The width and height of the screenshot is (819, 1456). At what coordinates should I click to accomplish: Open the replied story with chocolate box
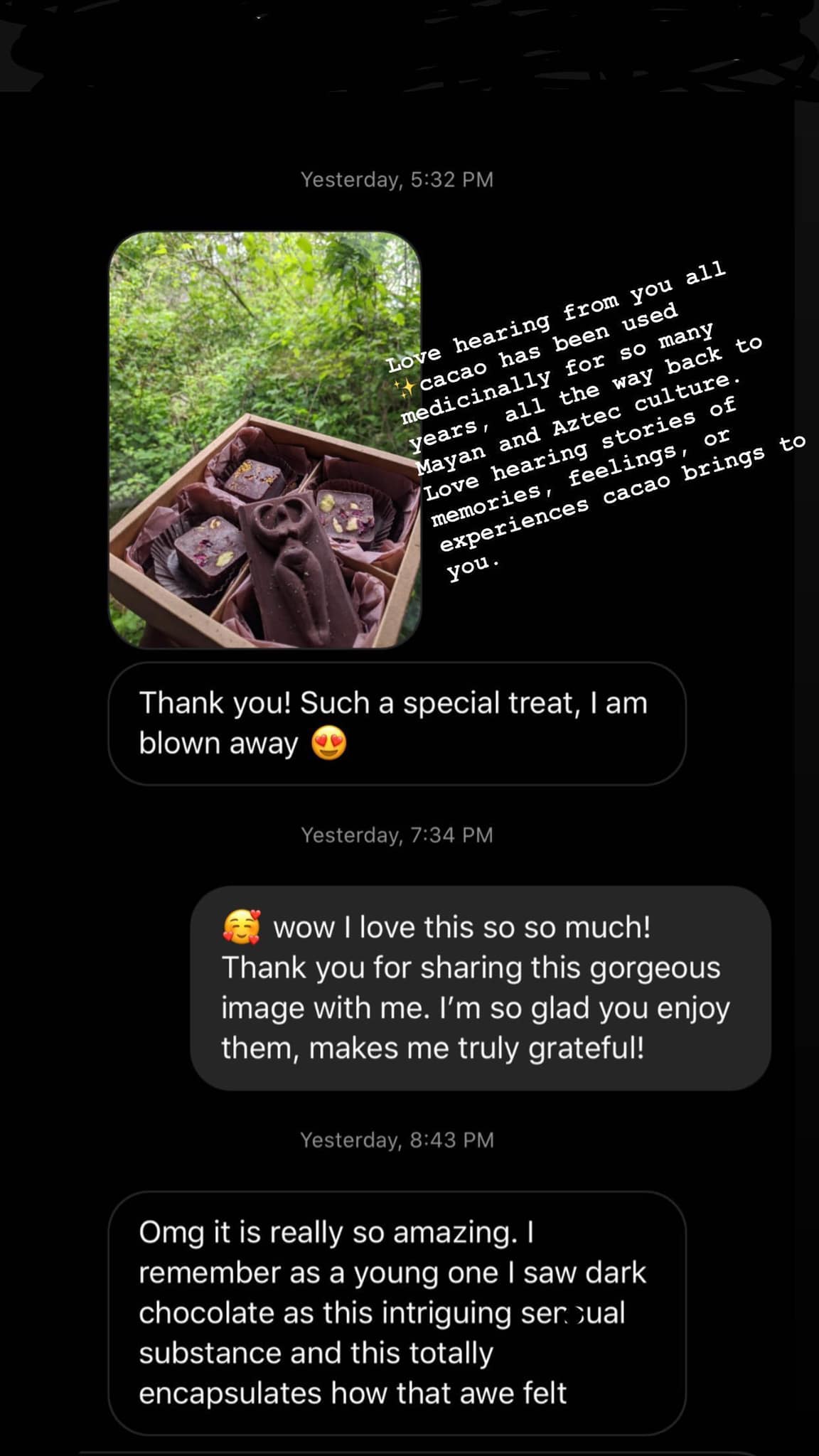pyautogui.click(x=264, y=440)
